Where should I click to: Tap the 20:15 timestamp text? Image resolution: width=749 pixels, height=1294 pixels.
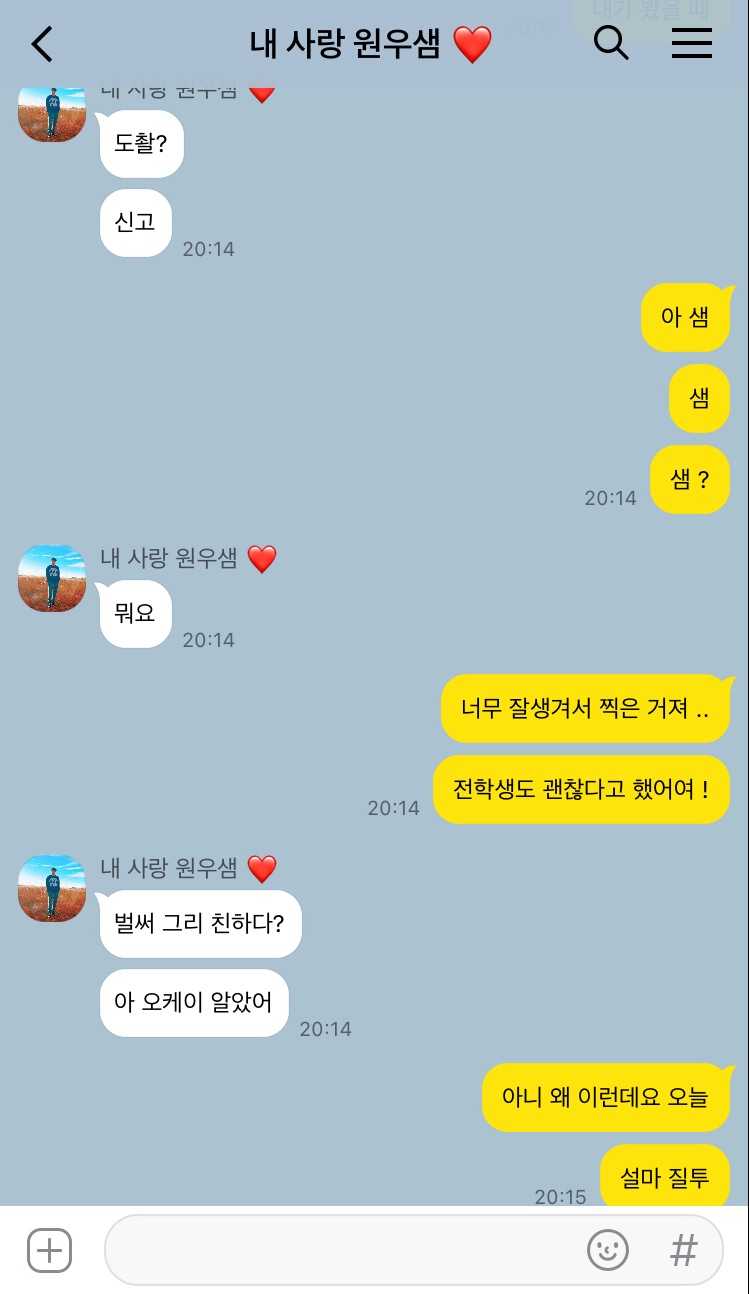pyautogui.click(x=560, y=1195)
